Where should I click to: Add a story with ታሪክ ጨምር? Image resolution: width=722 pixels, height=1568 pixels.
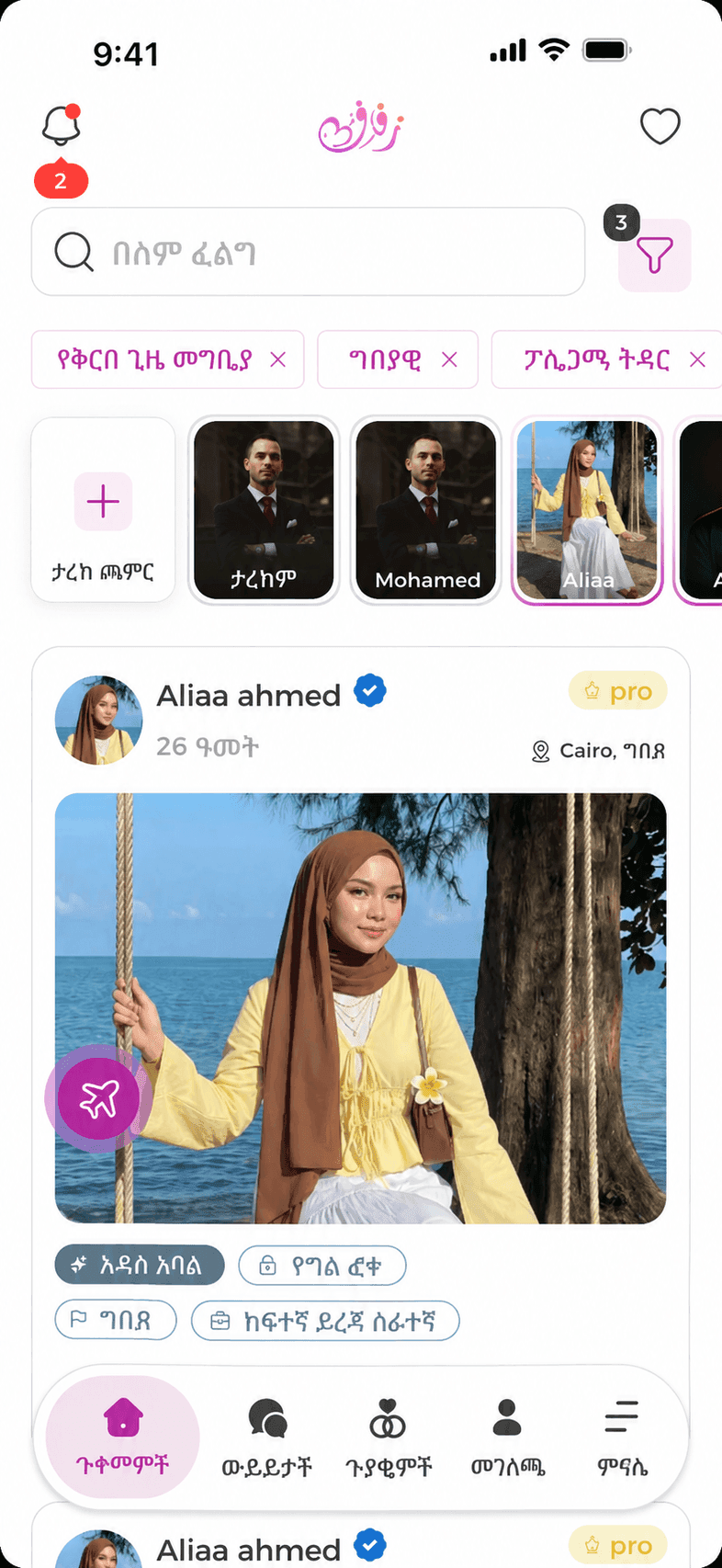(x=103, y=510)
